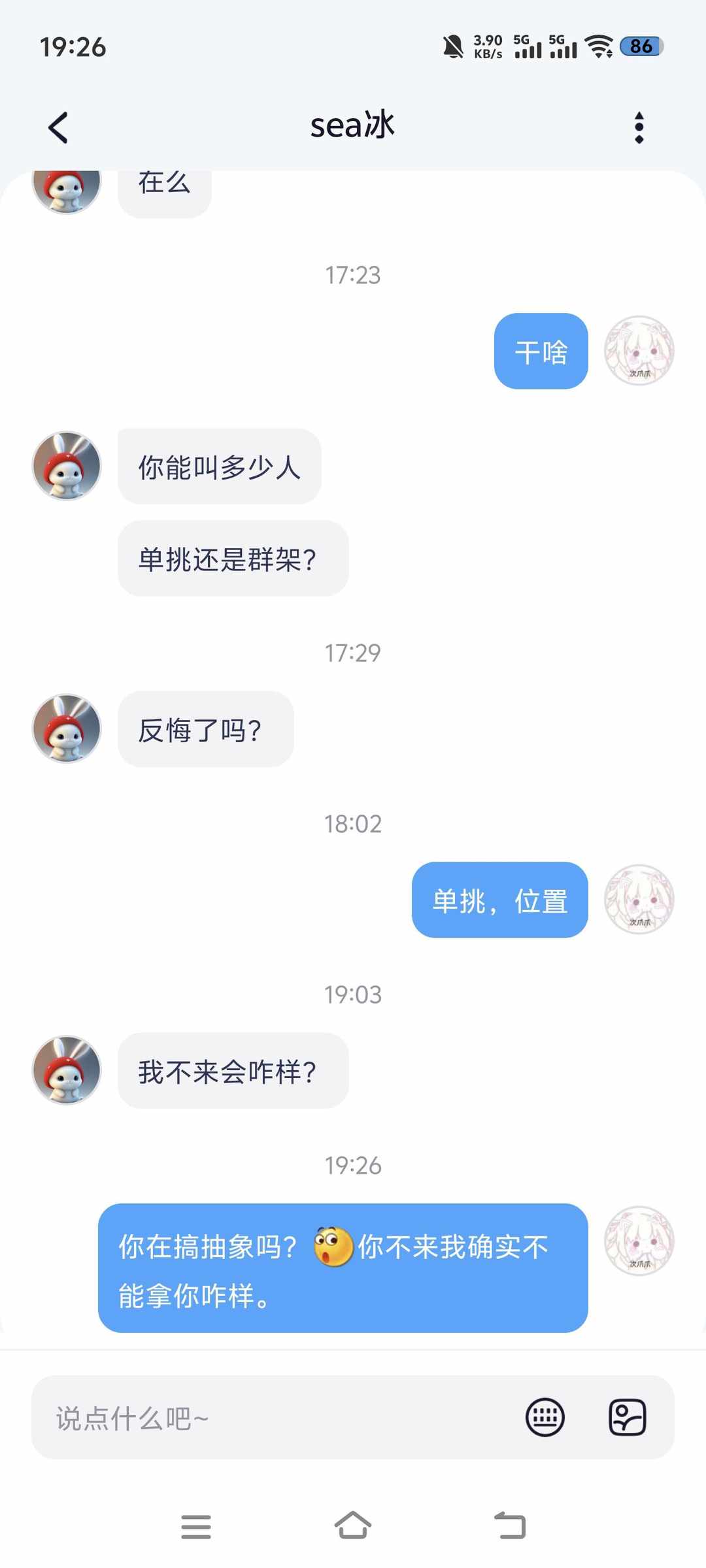Tap the battery indicator showing 86
This screenshot has width=706, height=1568.
641,47
